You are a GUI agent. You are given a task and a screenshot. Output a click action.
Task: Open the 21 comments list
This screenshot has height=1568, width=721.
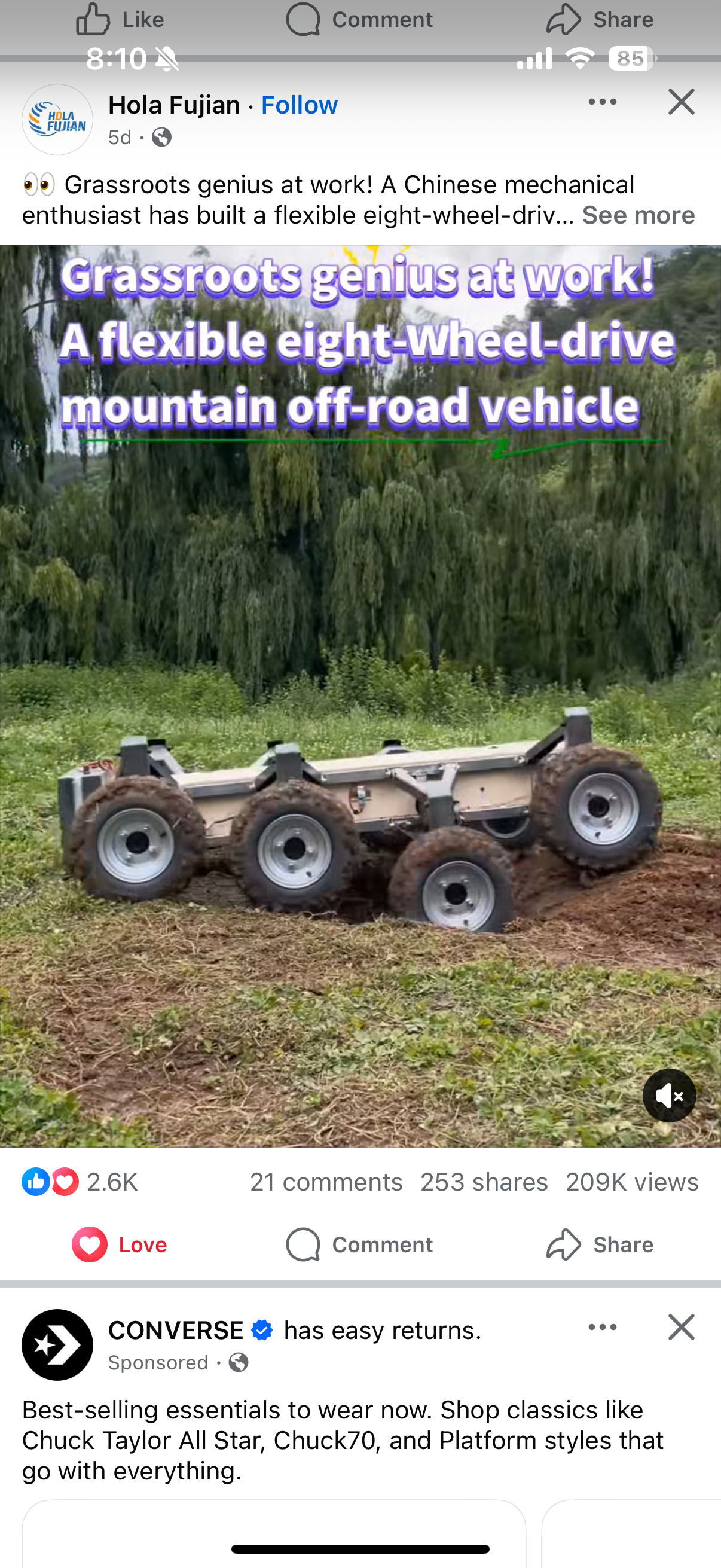(326, 1182)
